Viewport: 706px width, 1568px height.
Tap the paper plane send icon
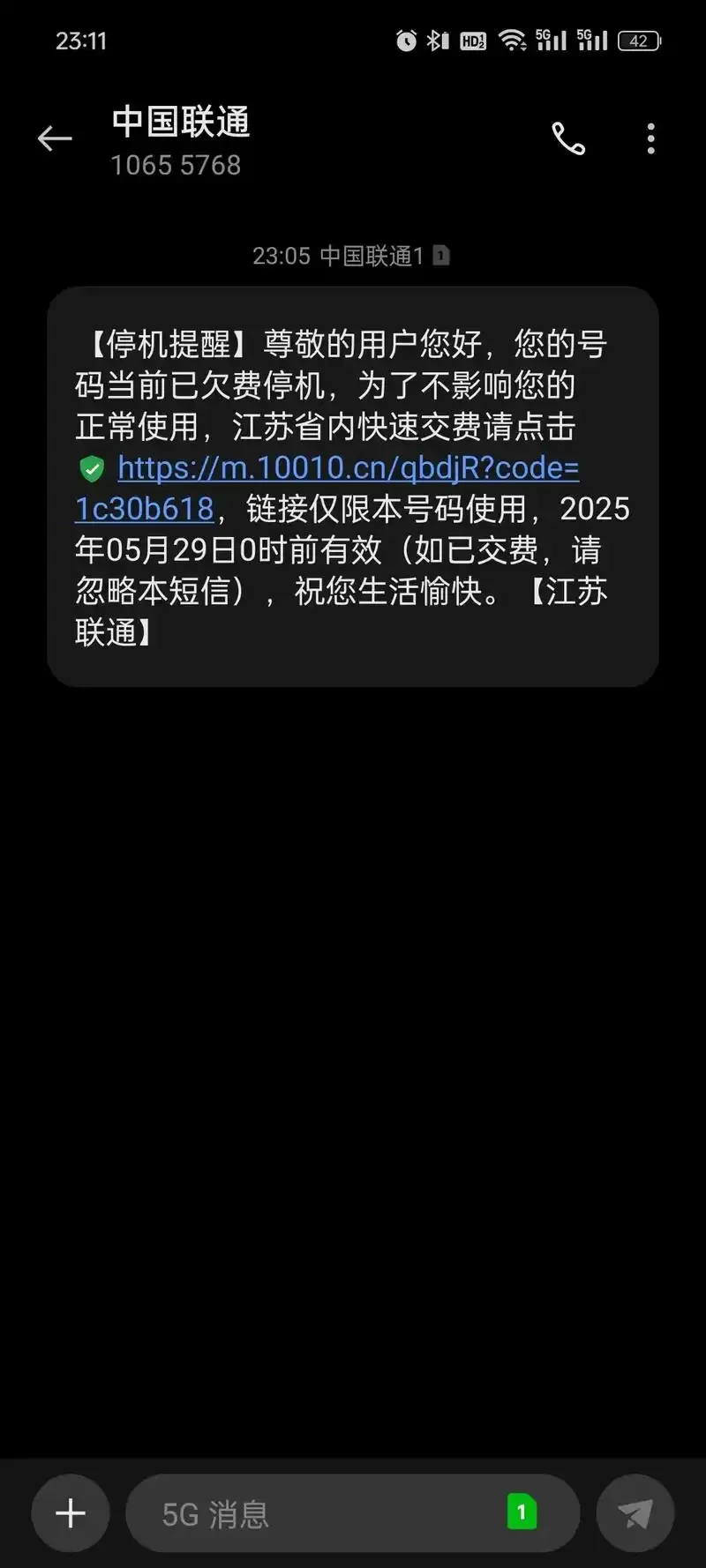635,1512
